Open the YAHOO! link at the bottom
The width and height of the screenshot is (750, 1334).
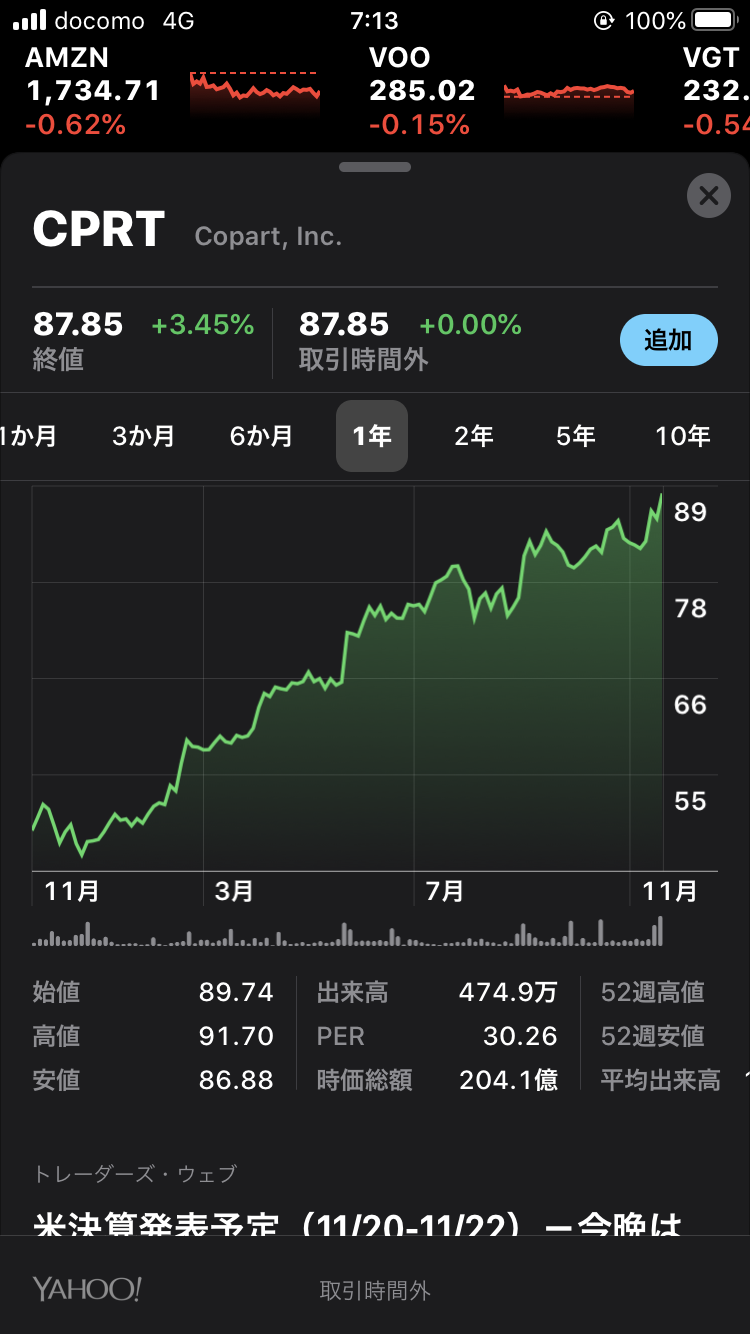click(87, 1290)
